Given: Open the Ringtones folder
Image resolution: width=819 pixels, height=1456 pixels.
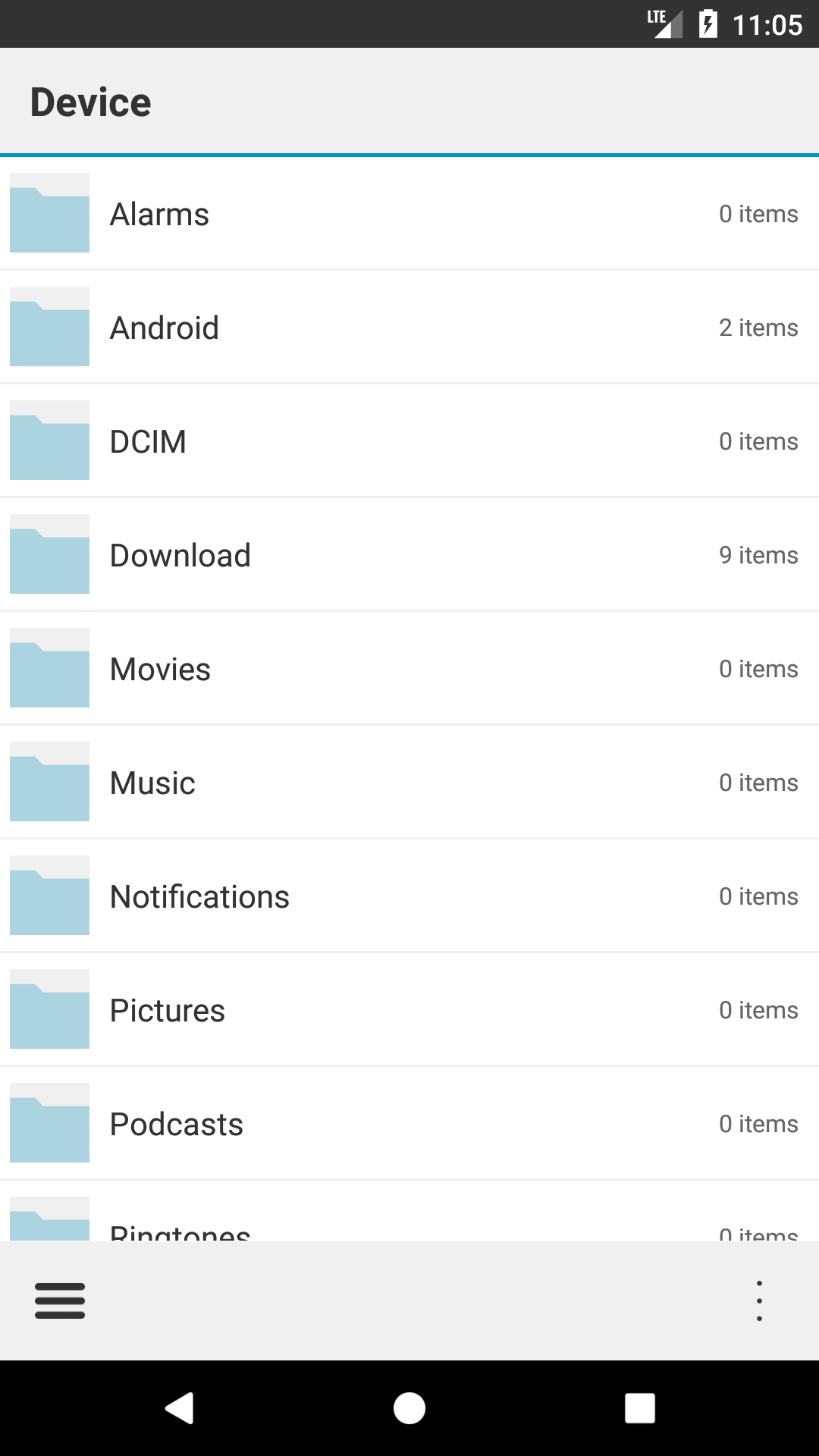Looking at the screenshot, I should point(409,1211).
